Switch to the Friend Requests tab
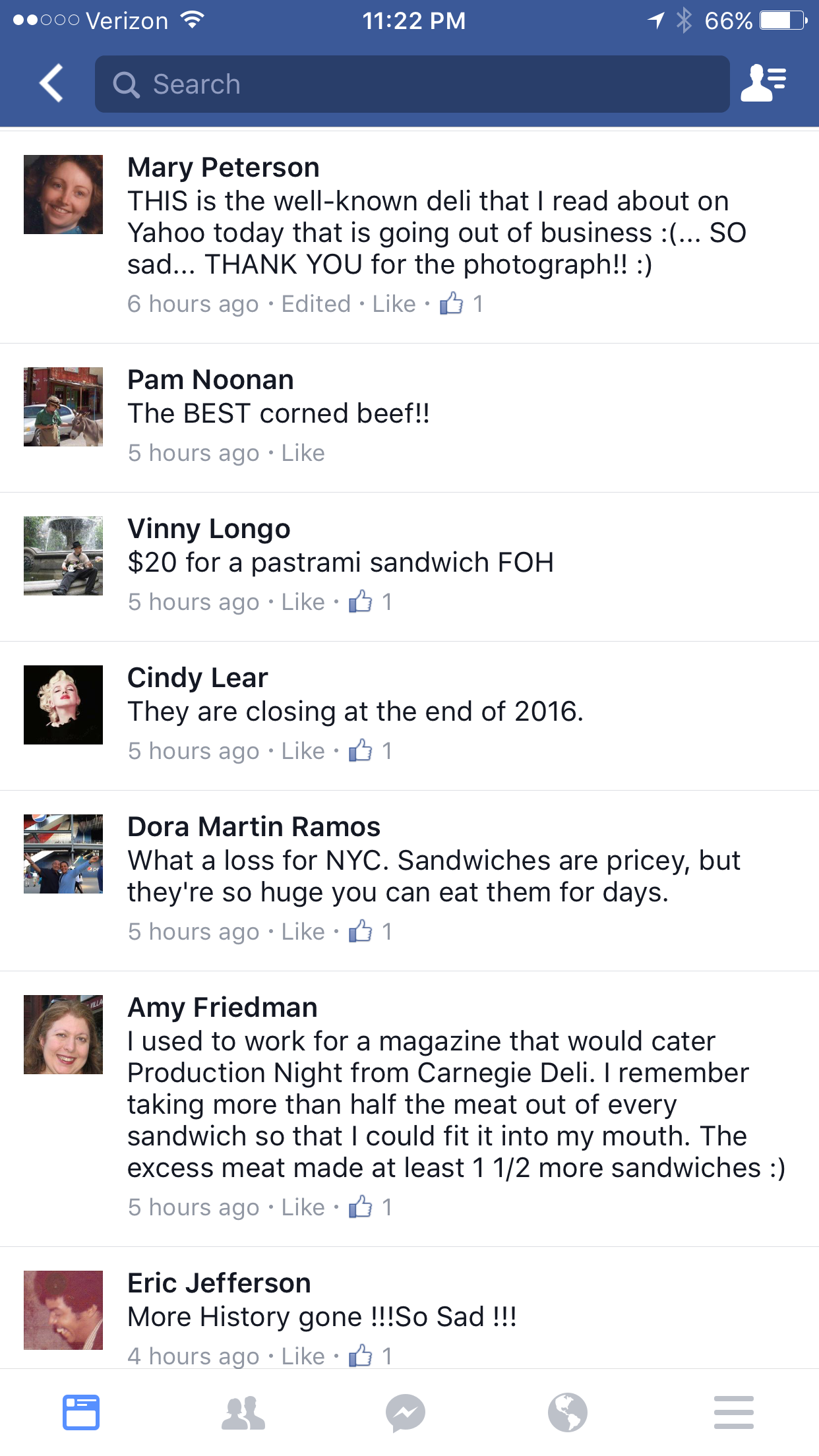The width and height of the screenshot is (819, 1456). [x=243, y=1412]
